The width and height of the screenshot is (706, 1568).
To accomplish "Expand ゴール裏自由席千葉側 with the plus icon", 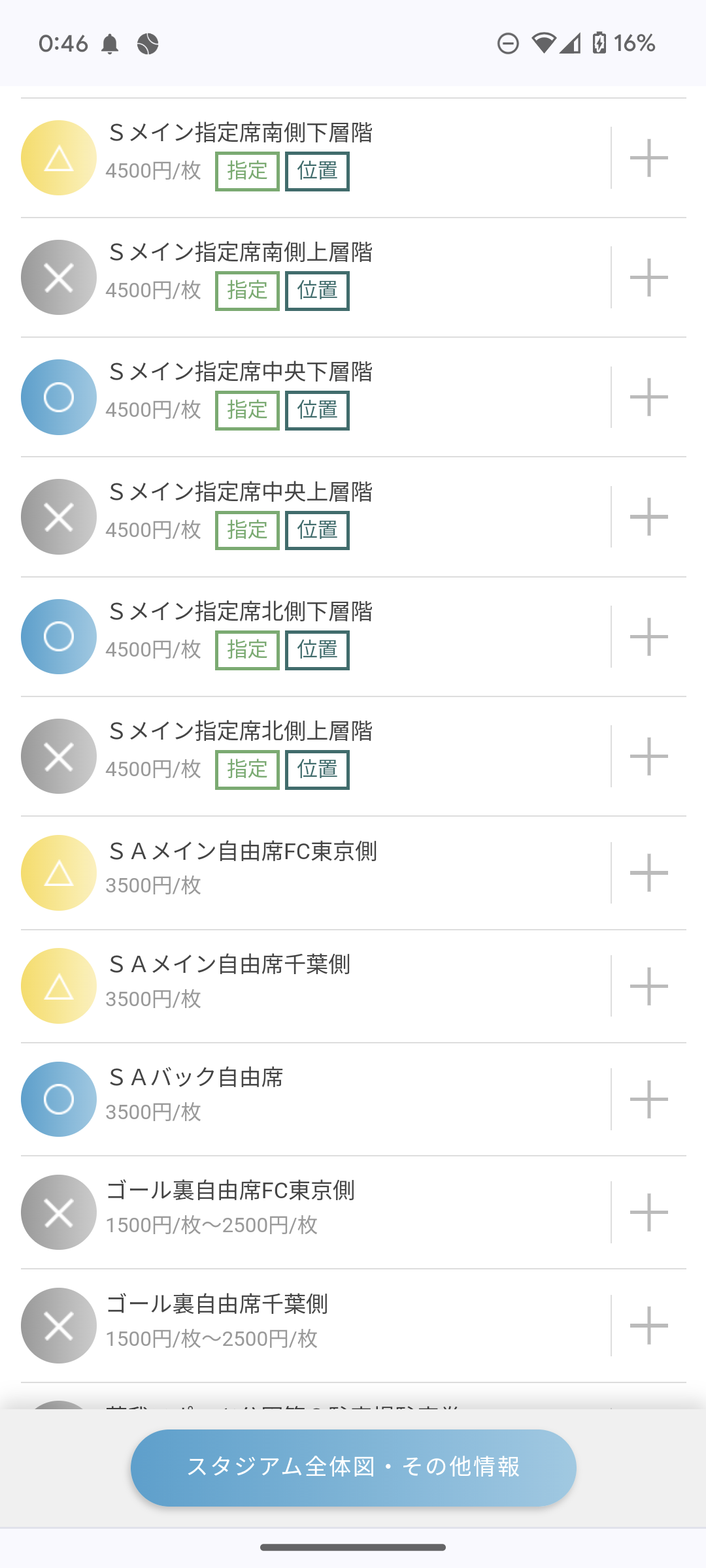I will click(x=648, y=1325).
